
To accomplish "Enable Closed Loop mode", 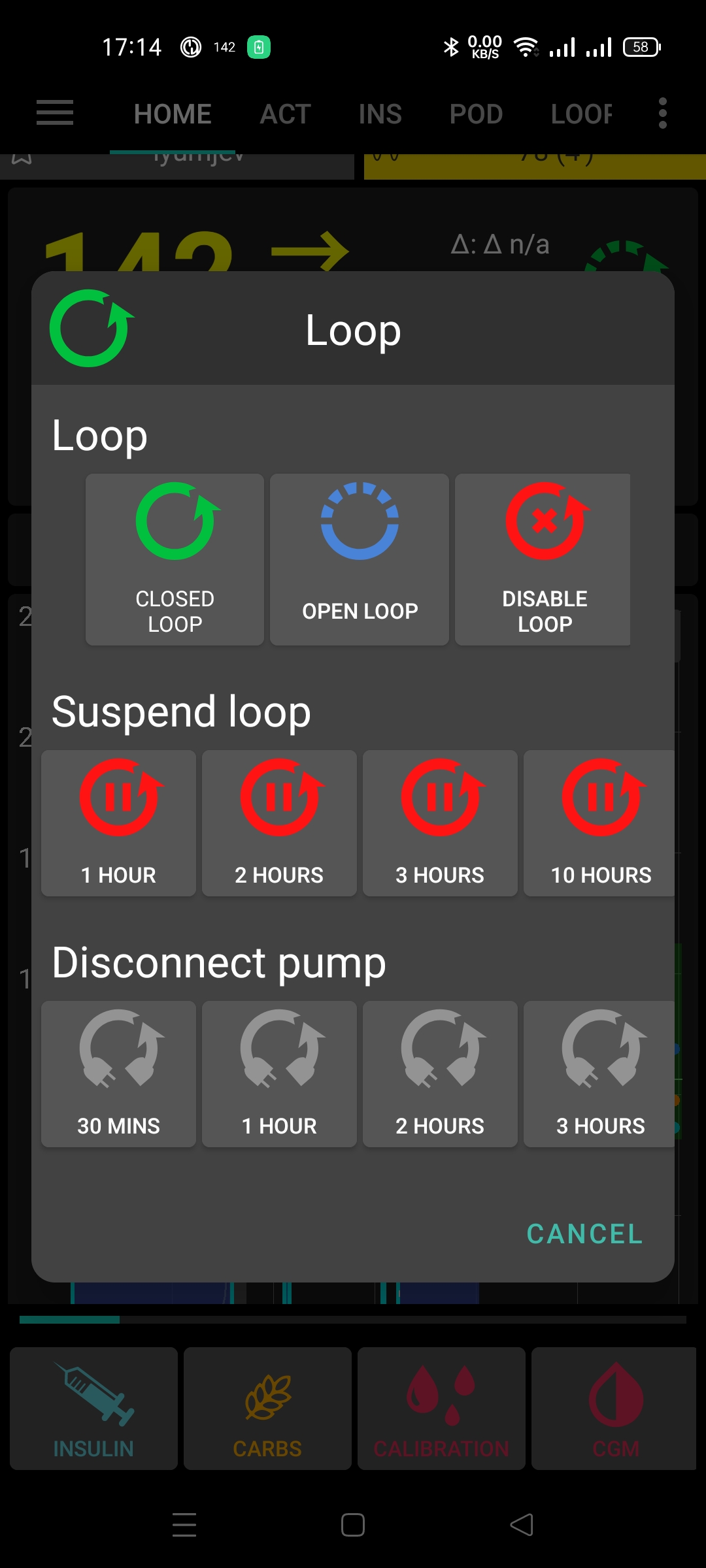I will tap(174, 559).
